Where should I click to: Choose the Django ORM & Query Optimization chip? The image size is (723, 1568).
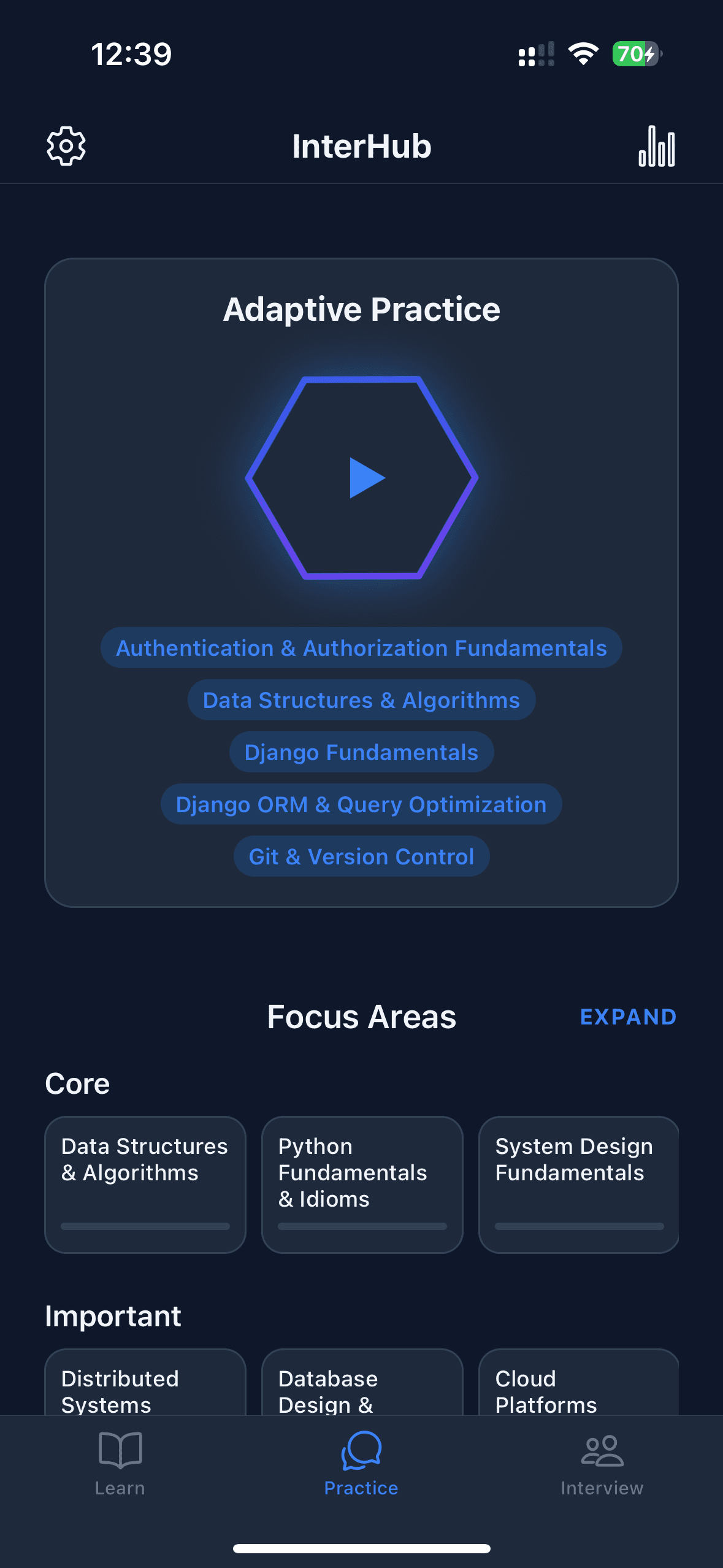point(361,804)
